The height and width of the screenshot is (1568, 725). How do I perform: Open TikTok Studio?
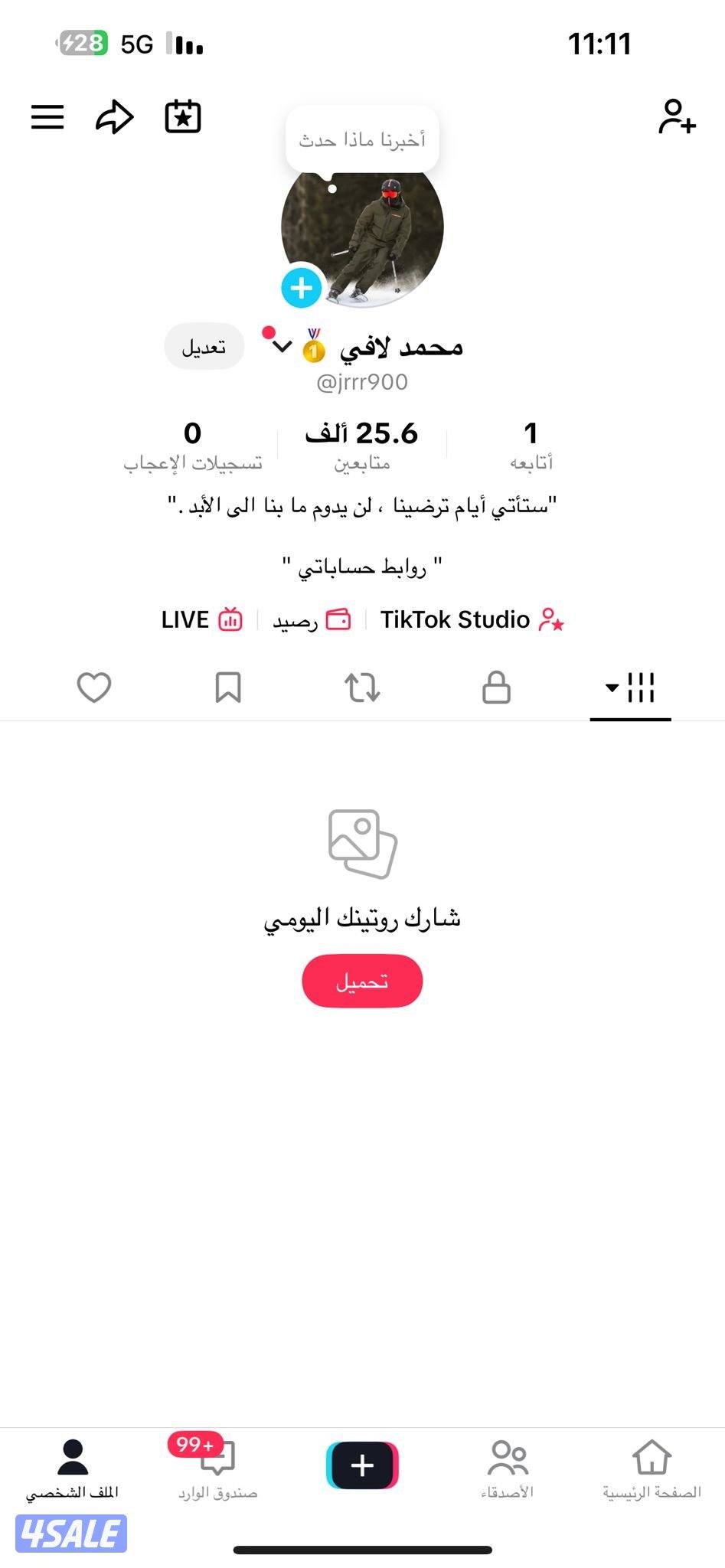click(x=472, y=619)
